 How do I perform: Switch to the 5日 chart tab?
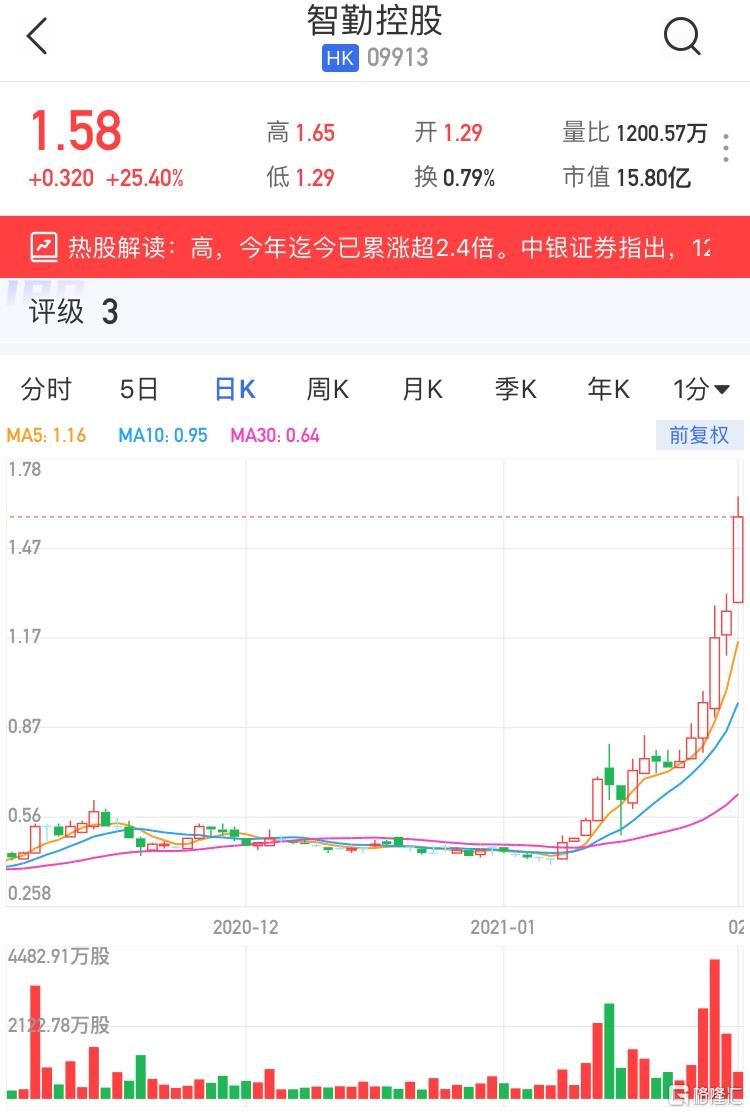pyautogui.click(x=139, y=389)
